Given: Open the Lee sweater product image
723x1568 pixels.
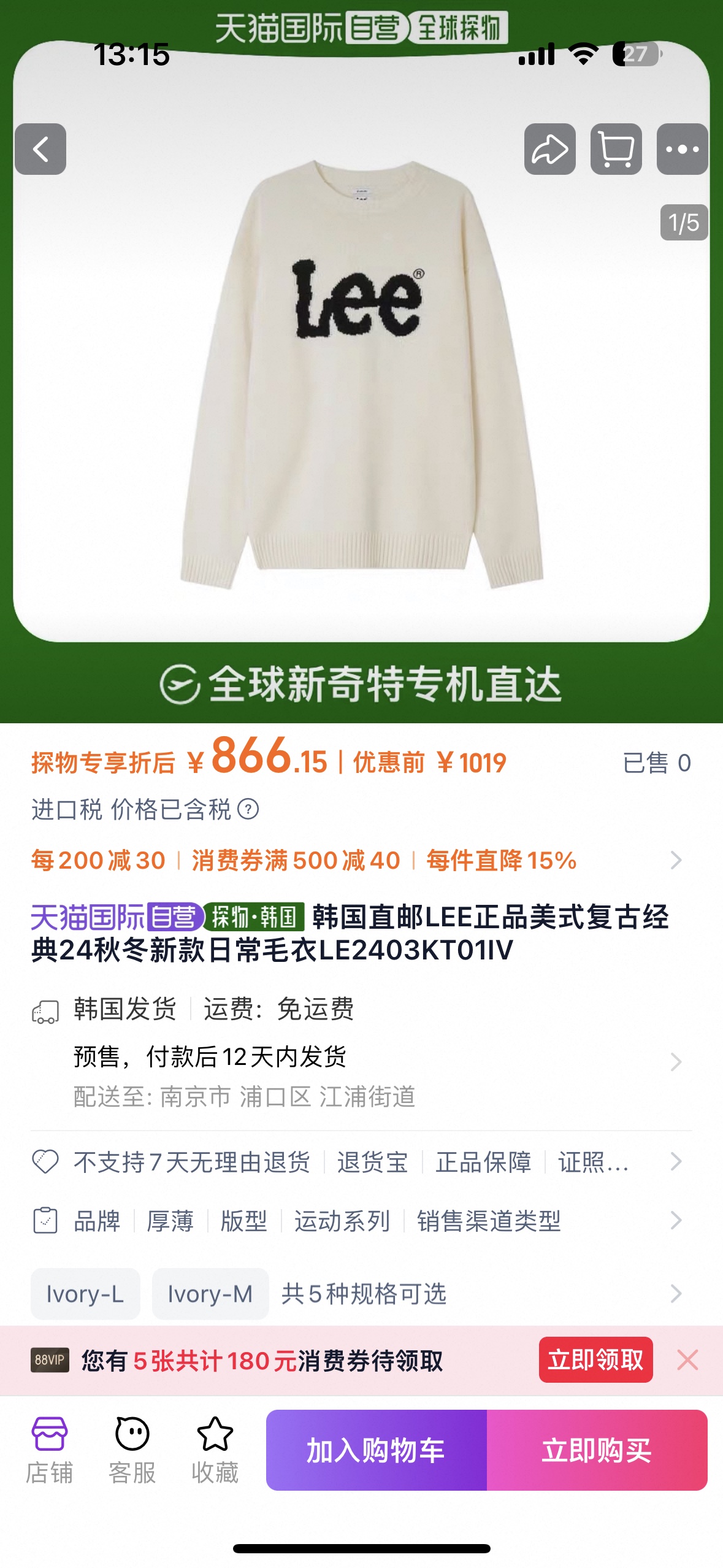Looking at the screenshot, I should [361, 374].
